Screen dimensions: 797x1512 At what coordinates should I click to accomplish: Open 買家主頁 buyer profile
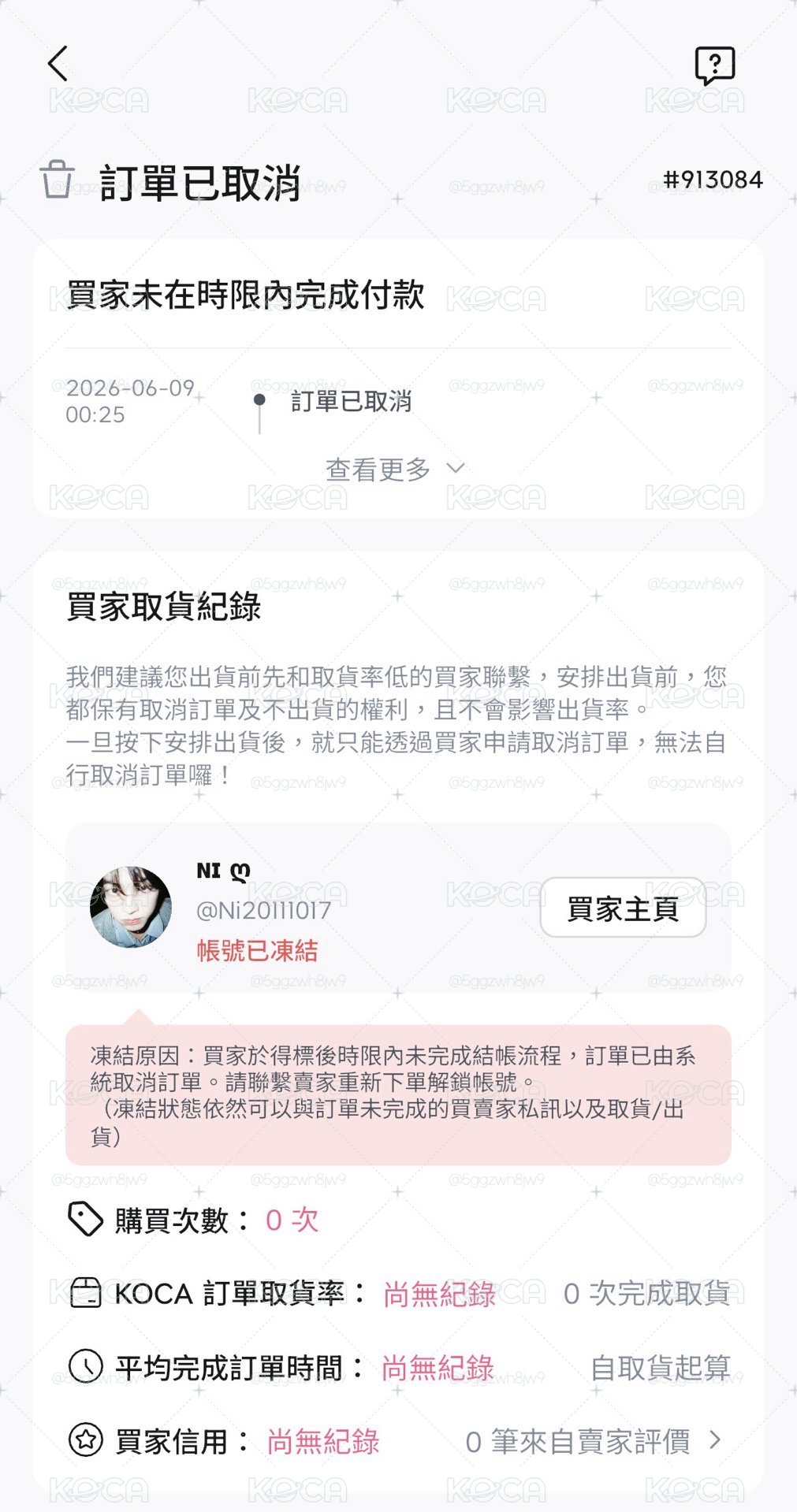[623, 908]
